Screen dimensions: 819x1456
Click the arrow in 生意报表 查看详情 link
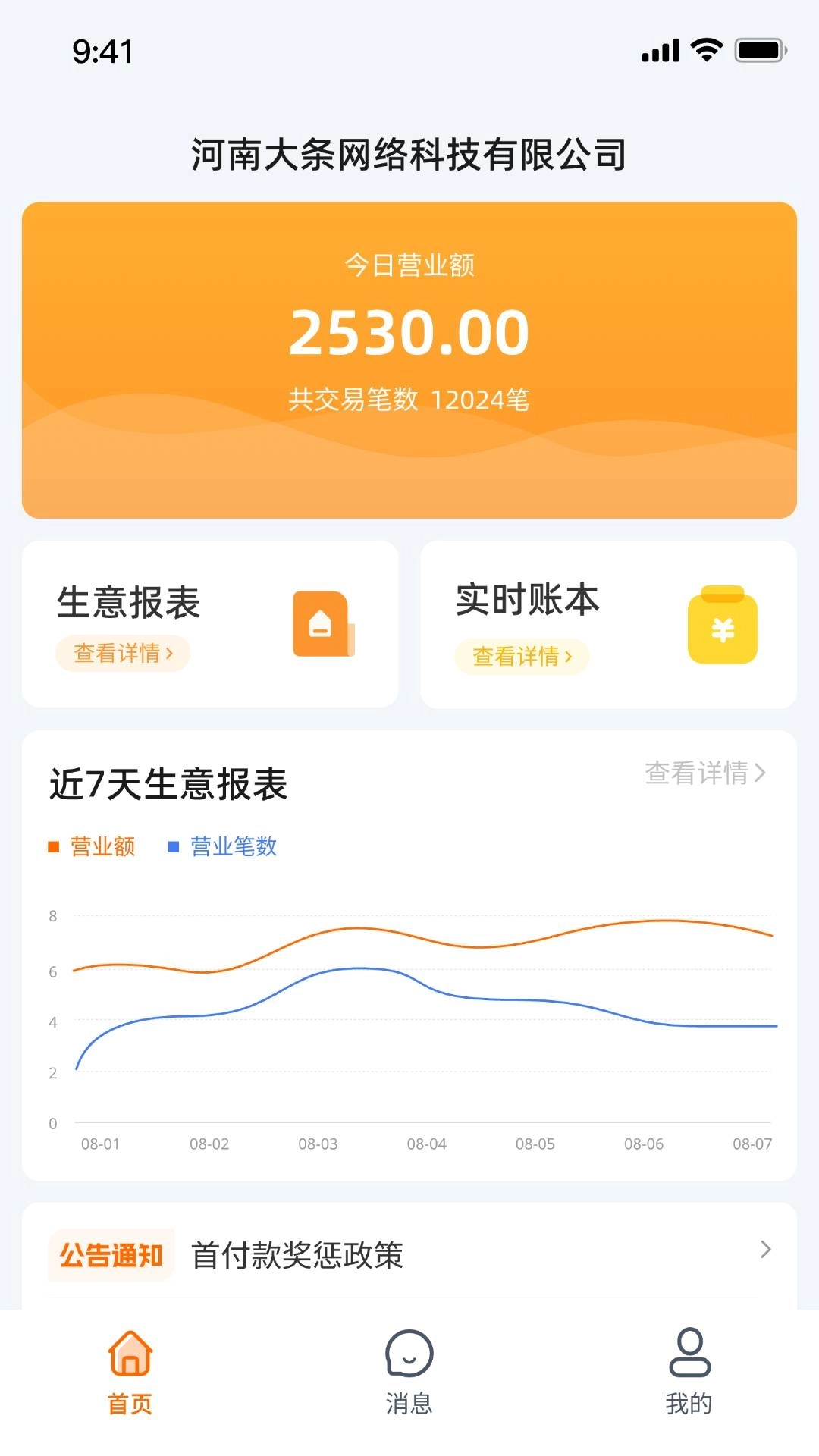click(171, 653)
